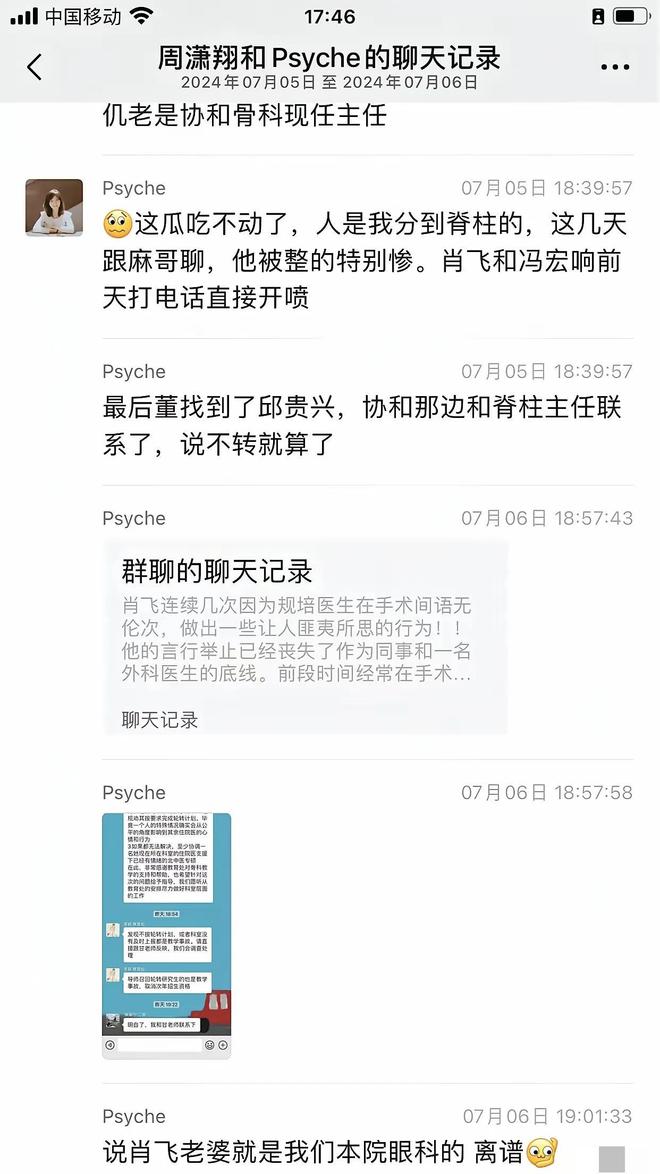Open the nested 群聊的聊天记录 card
Image resolution: width=660 pixels, height=1174 pixels.
click(305, 637)
